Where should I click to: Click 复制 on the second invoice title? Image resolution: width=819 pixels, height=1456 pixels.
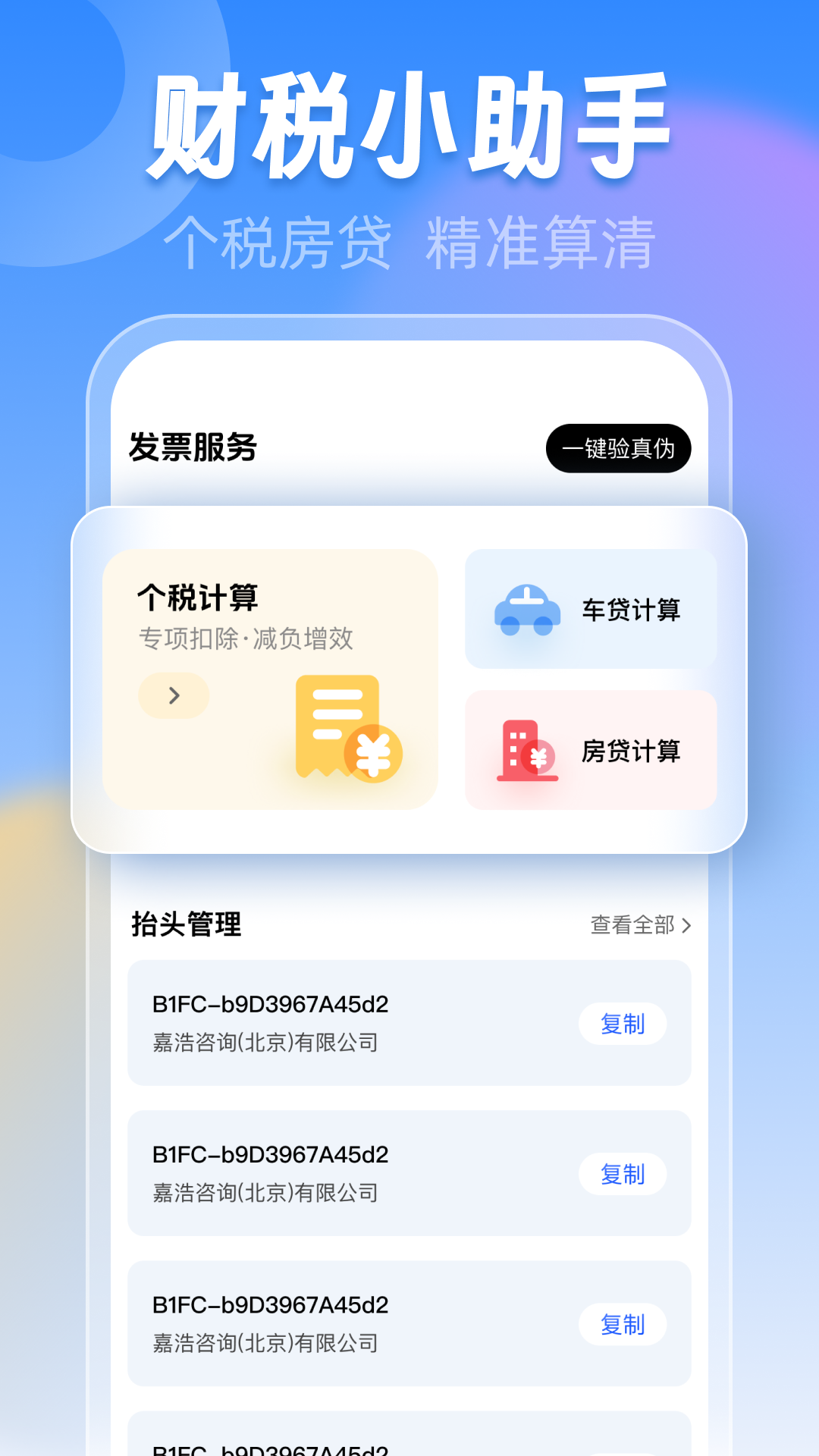(x=623, y=1174)
